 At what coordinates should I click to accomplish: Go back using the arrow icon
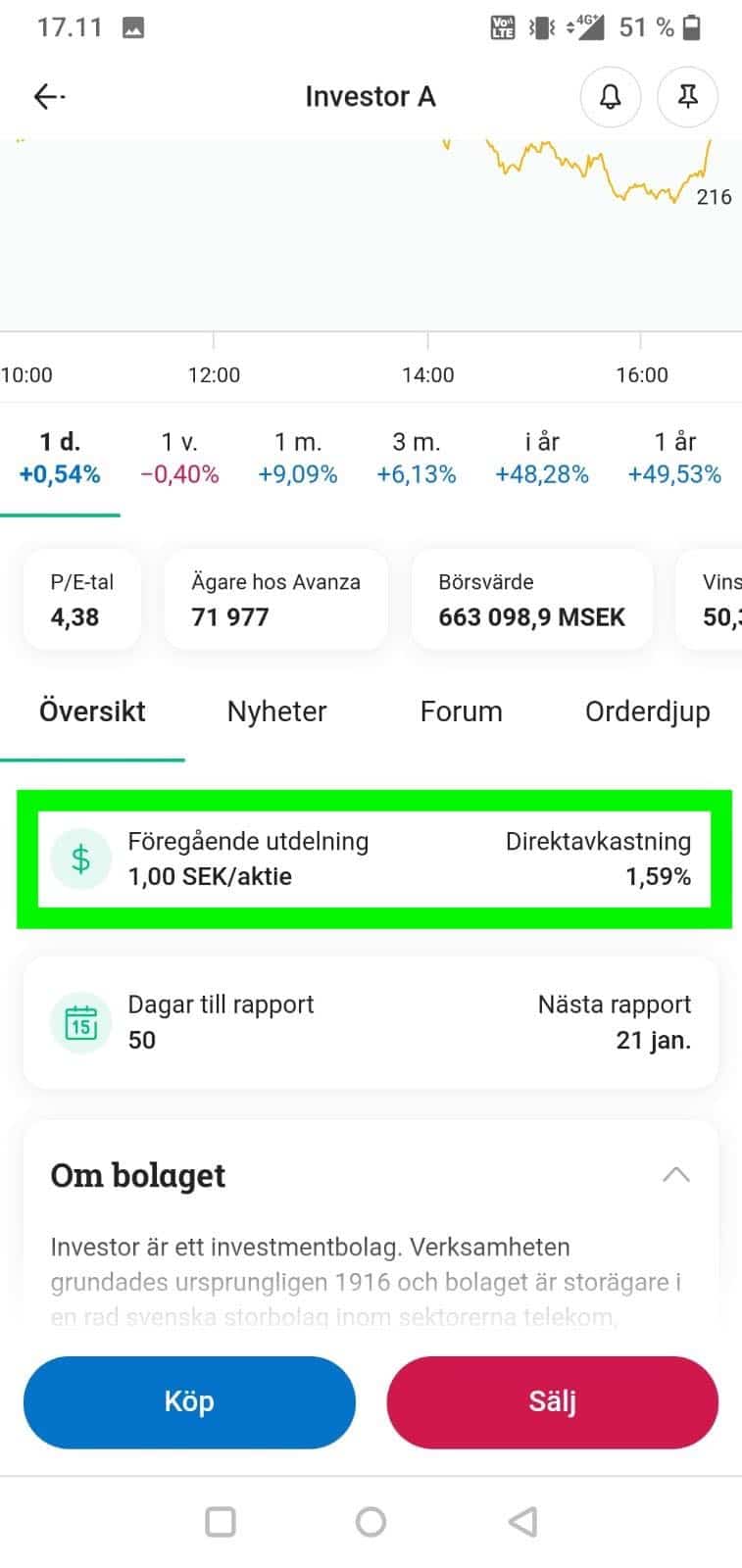point(45,95)
